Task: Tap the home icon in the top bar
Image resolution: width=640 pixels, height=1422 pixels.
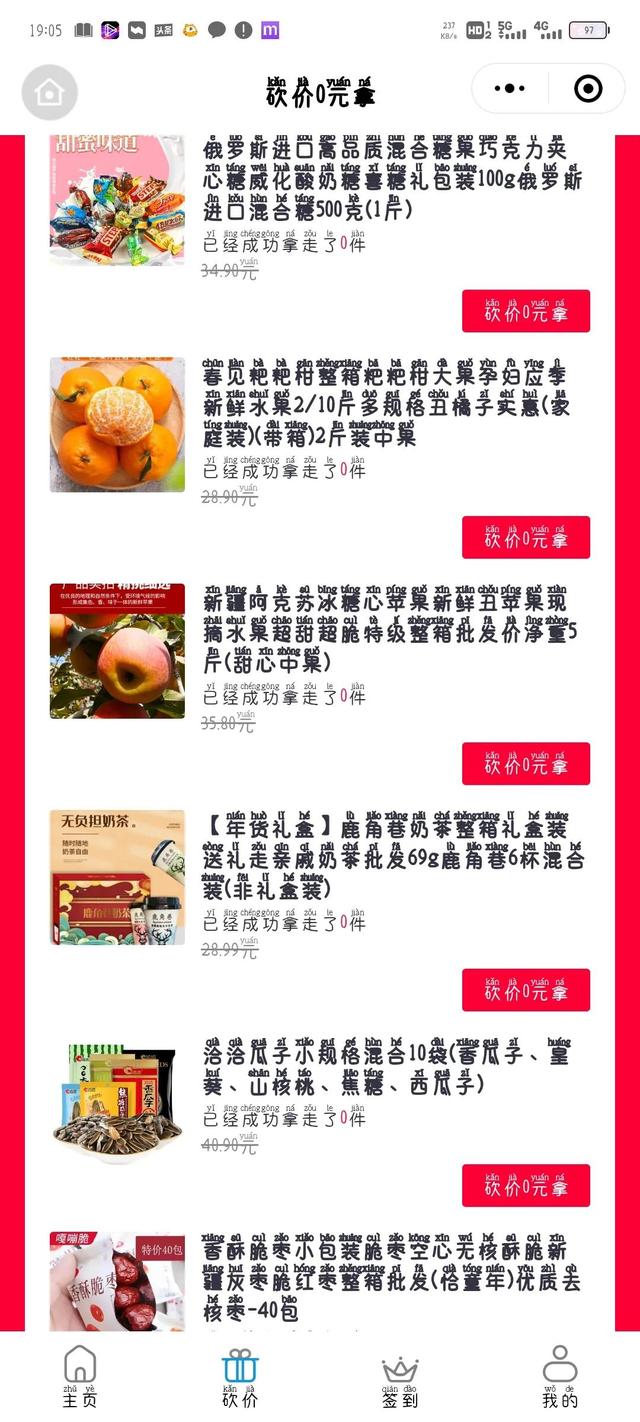Action: pyautogui.click(x=49, y=92)
